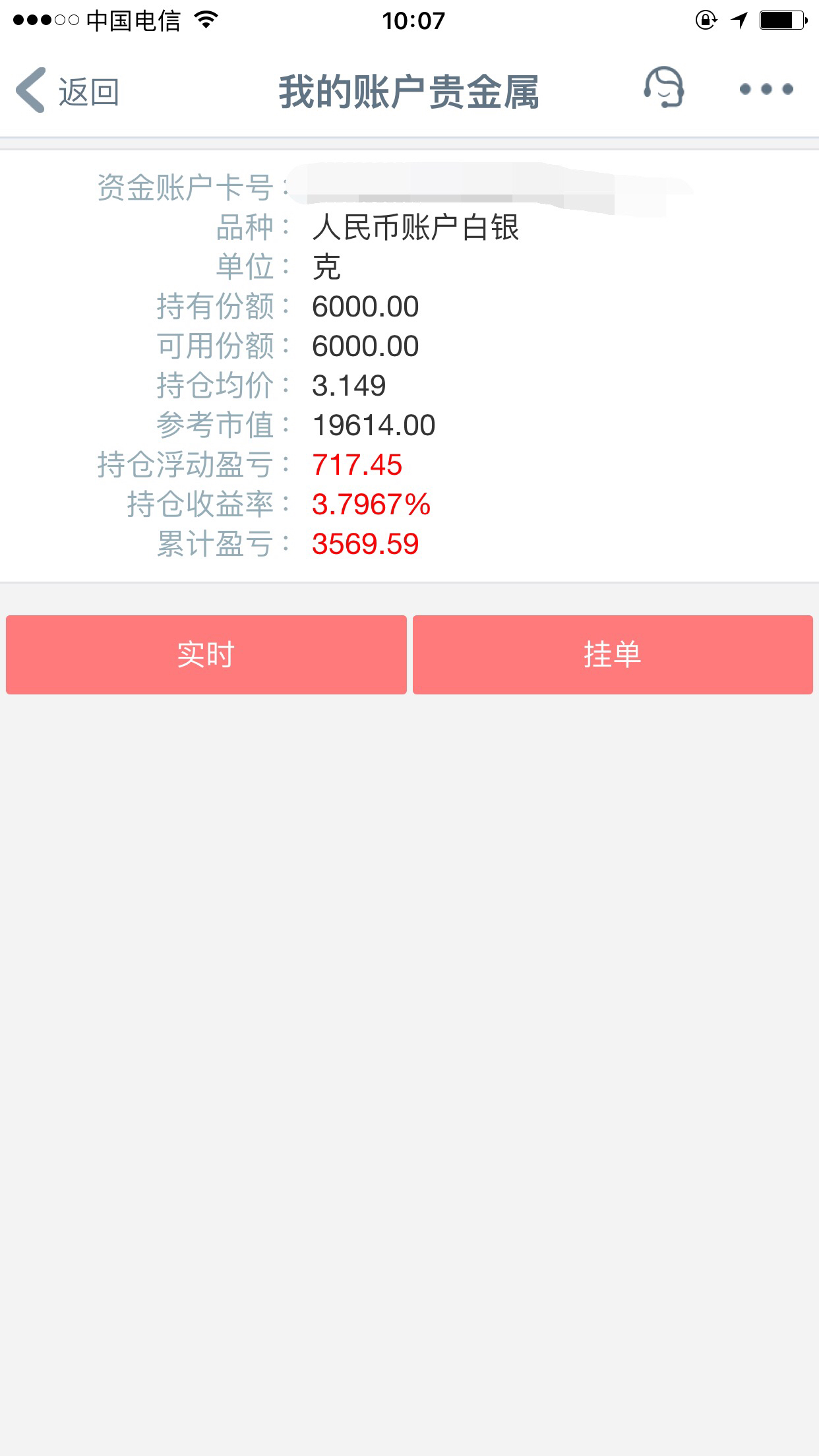Screen dimensions: 819x1456
Task: Tap the 实时 trading button
Action: (x=206, y=654)
